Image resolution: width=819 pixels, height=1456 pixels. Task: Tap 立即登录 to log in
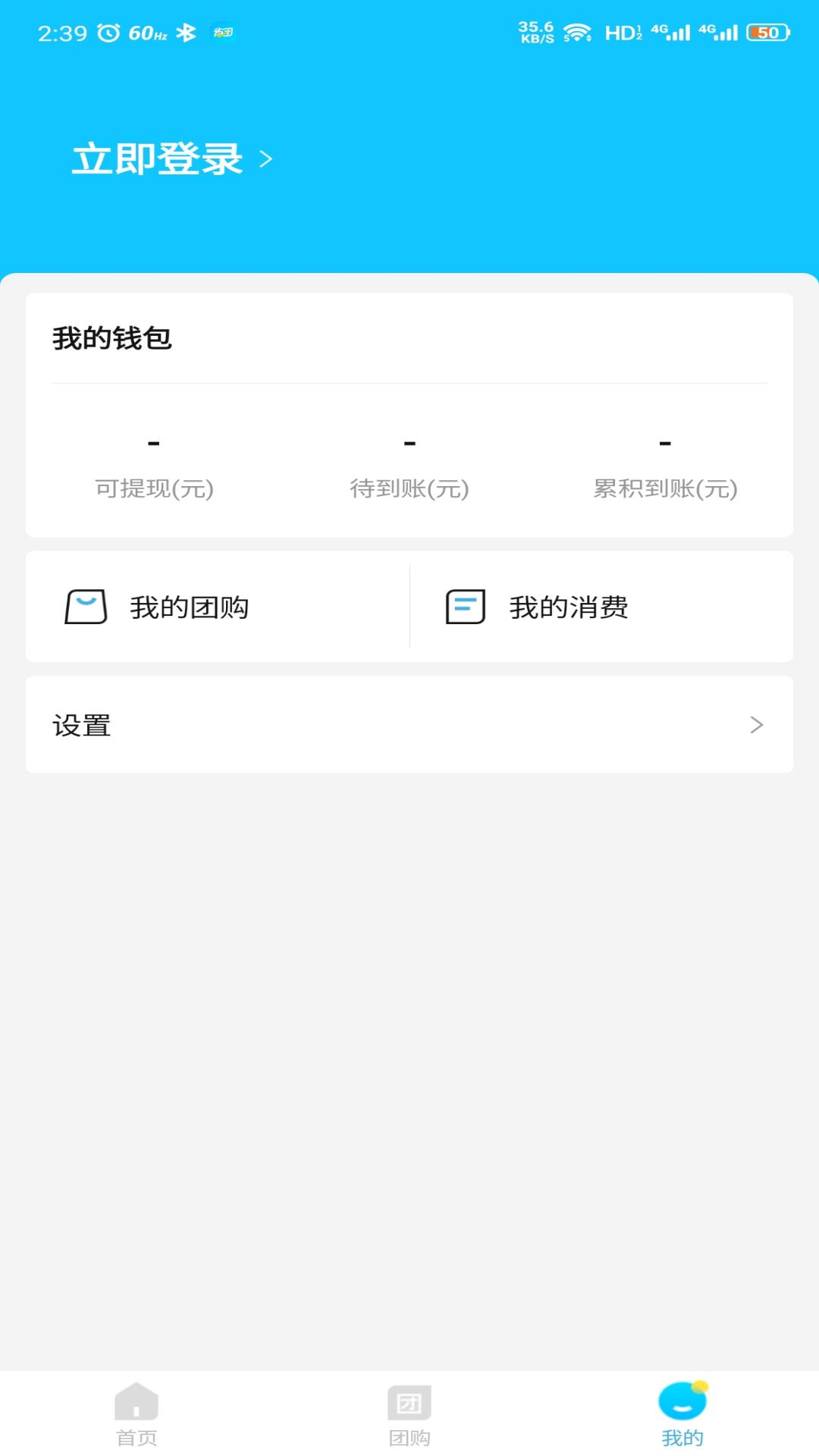(x=155, y=158)
